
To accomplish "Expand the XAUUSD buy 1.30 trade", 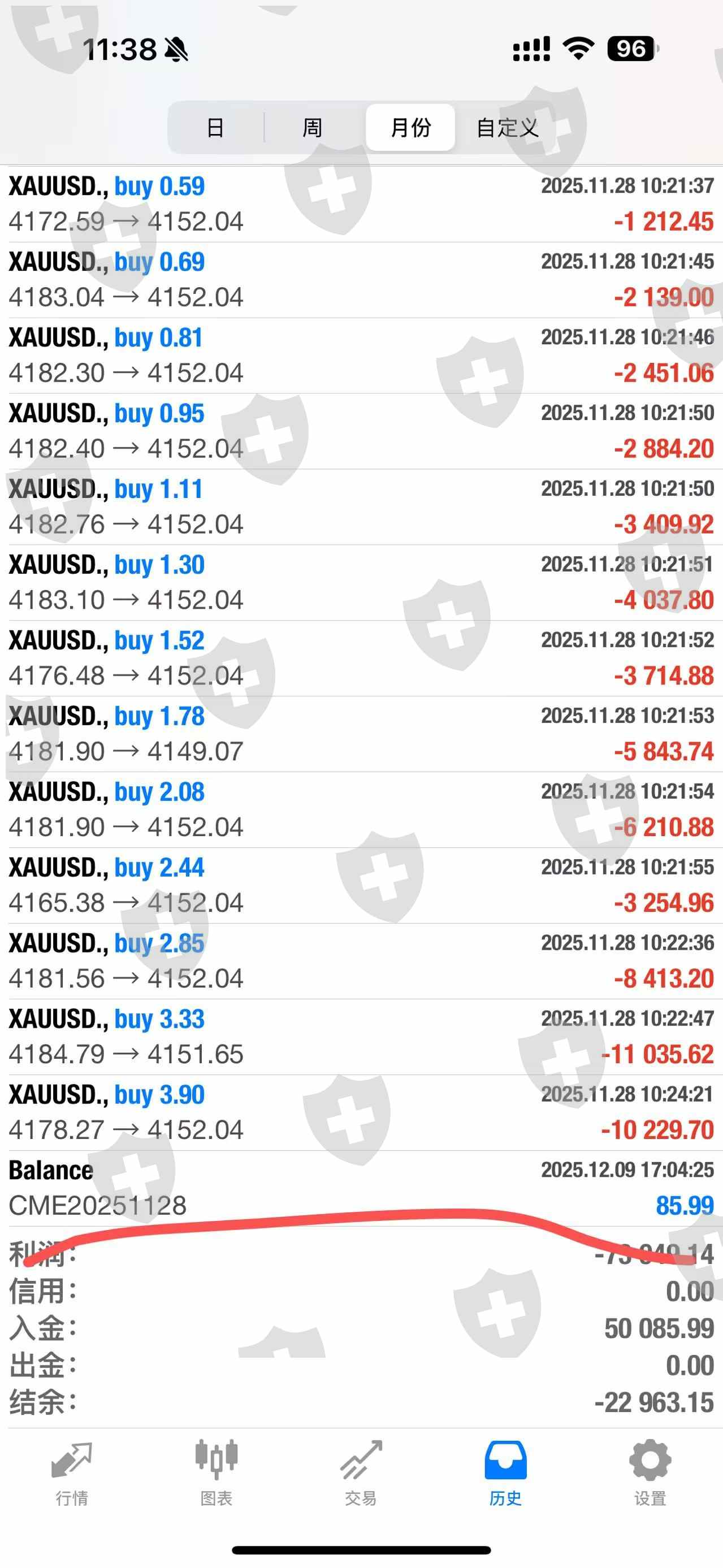I will [x=362, y=583].
